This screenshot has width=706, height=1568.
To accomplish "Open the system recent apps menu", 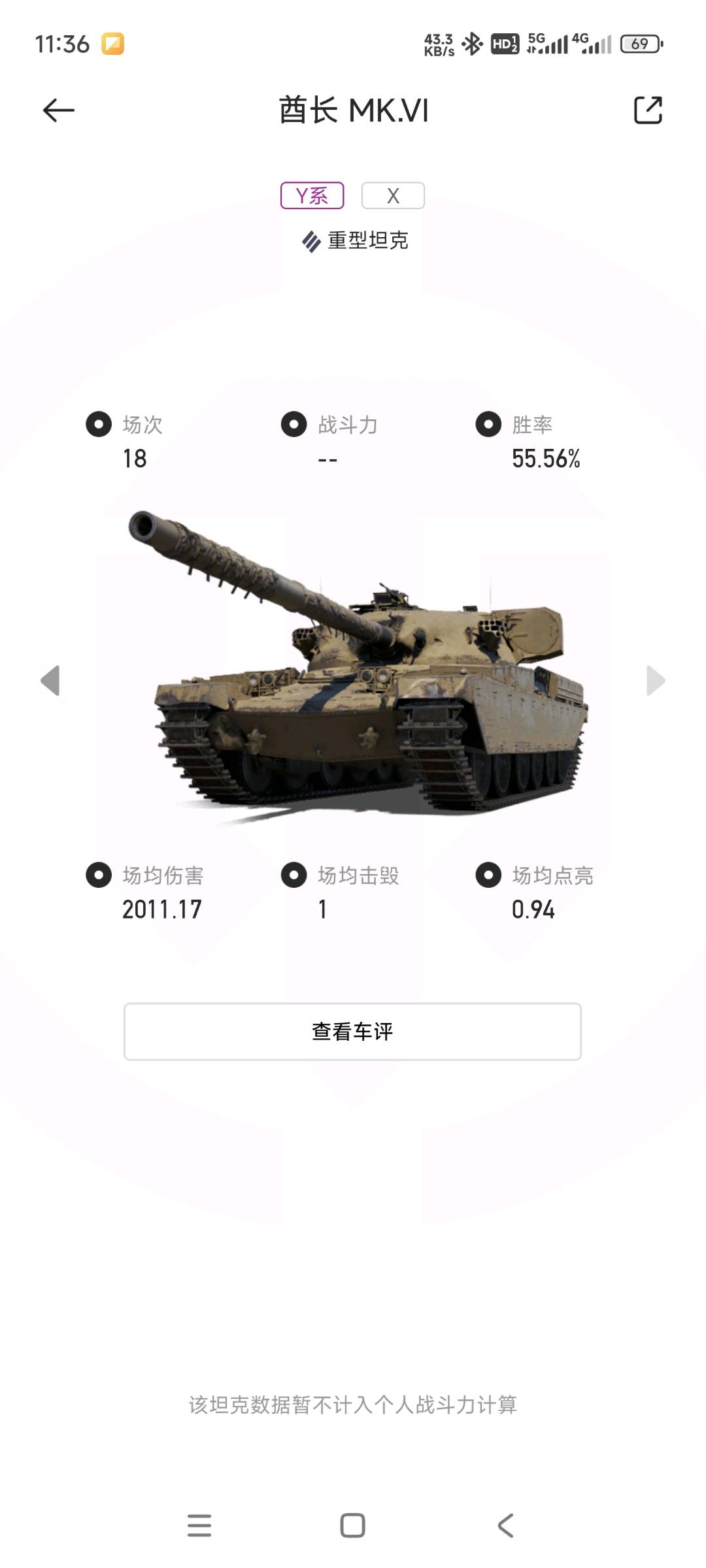I will point(199,1526).
